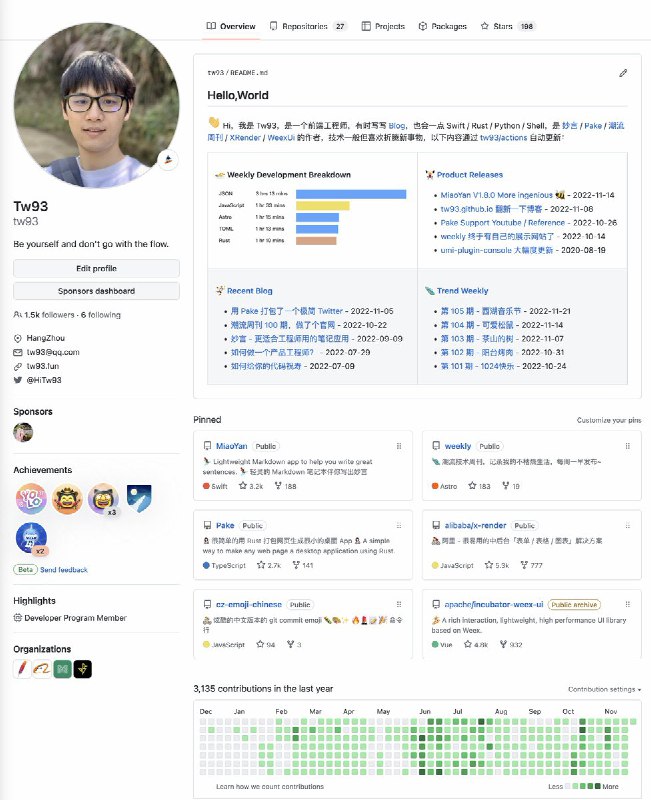The height and width of the screenshot is (800, 651).
Task: Edit README with the pencil icon
Action: (623, 73)
